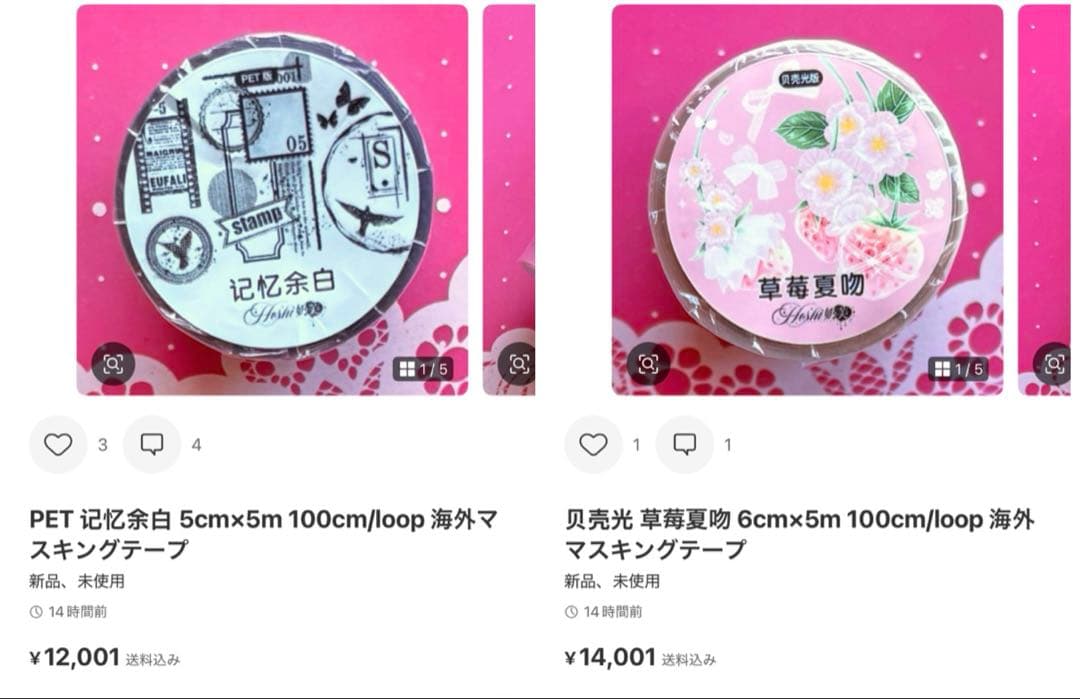Start image search on 草莓夏吻 tape photo
The image size is (1080, 699).
pos(648,363)
